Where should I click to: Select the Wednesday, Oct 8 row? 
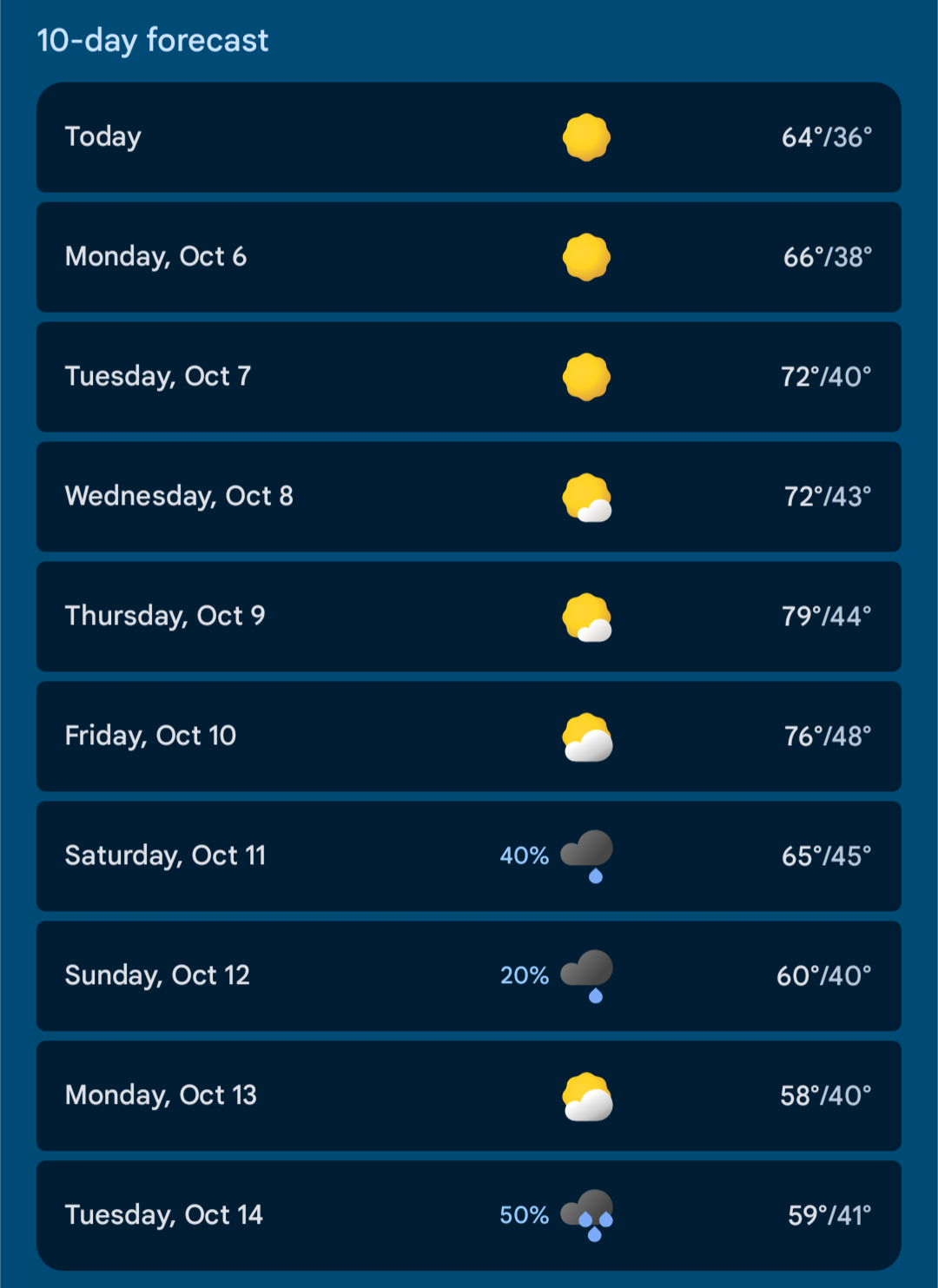coord(468,497)
